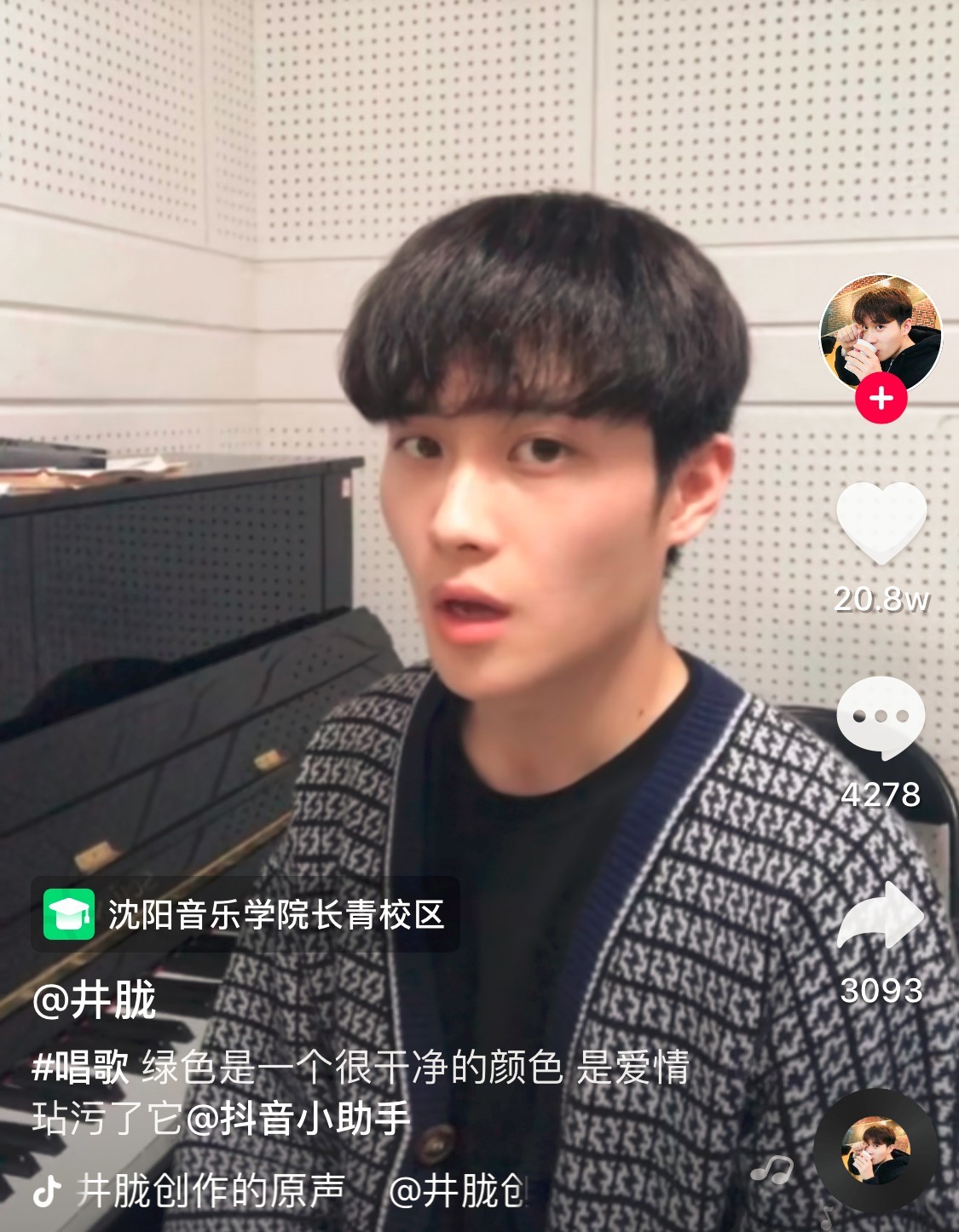
Task: Open the @抖音小助手 mention
Action: tap(298, 1118)
